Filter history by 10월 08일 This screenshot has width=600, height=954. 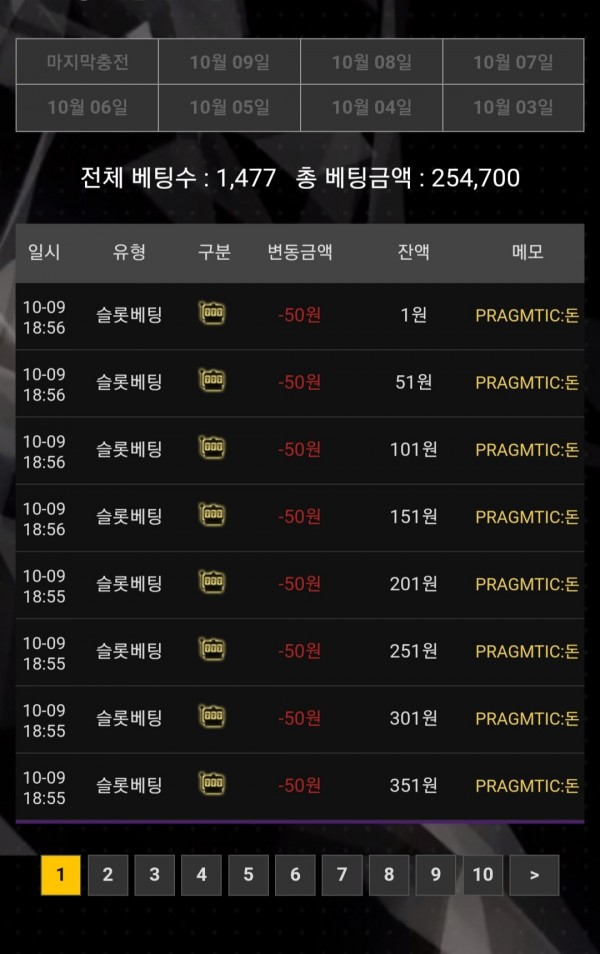(371, 62)
